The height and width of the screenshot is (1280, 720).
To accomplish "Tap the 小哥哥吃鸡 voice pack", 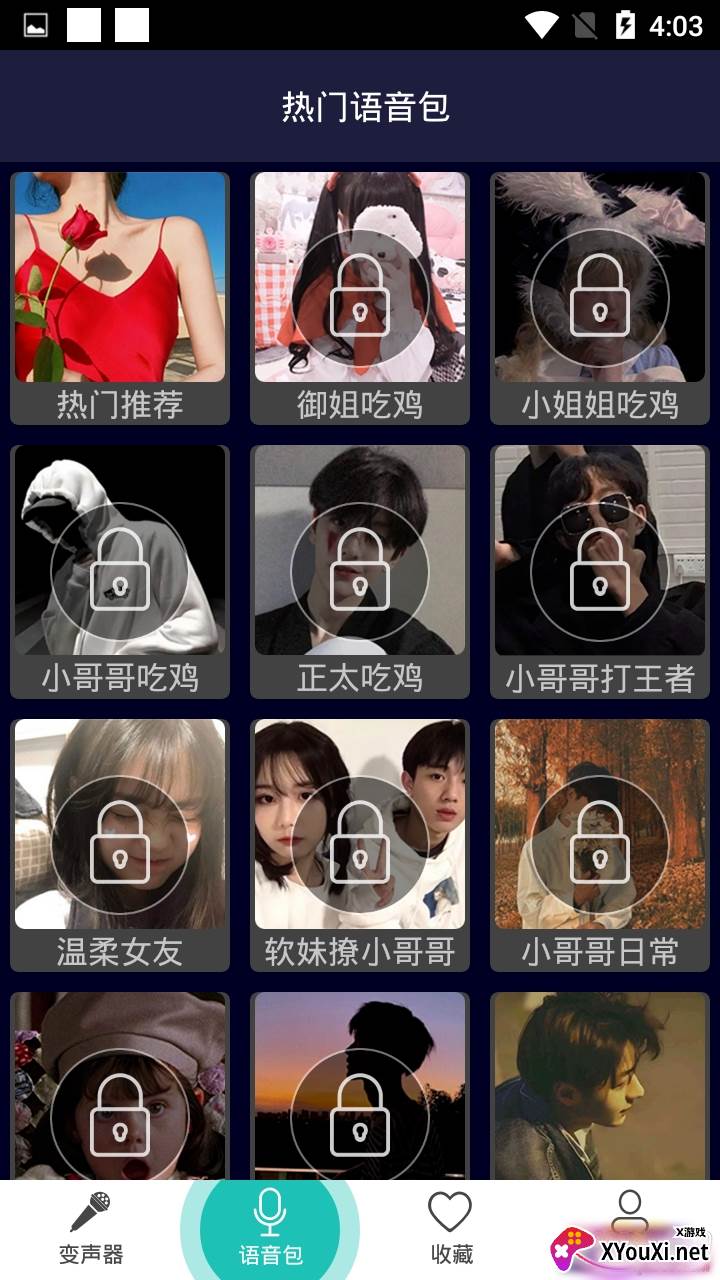I will coord(120,570).
